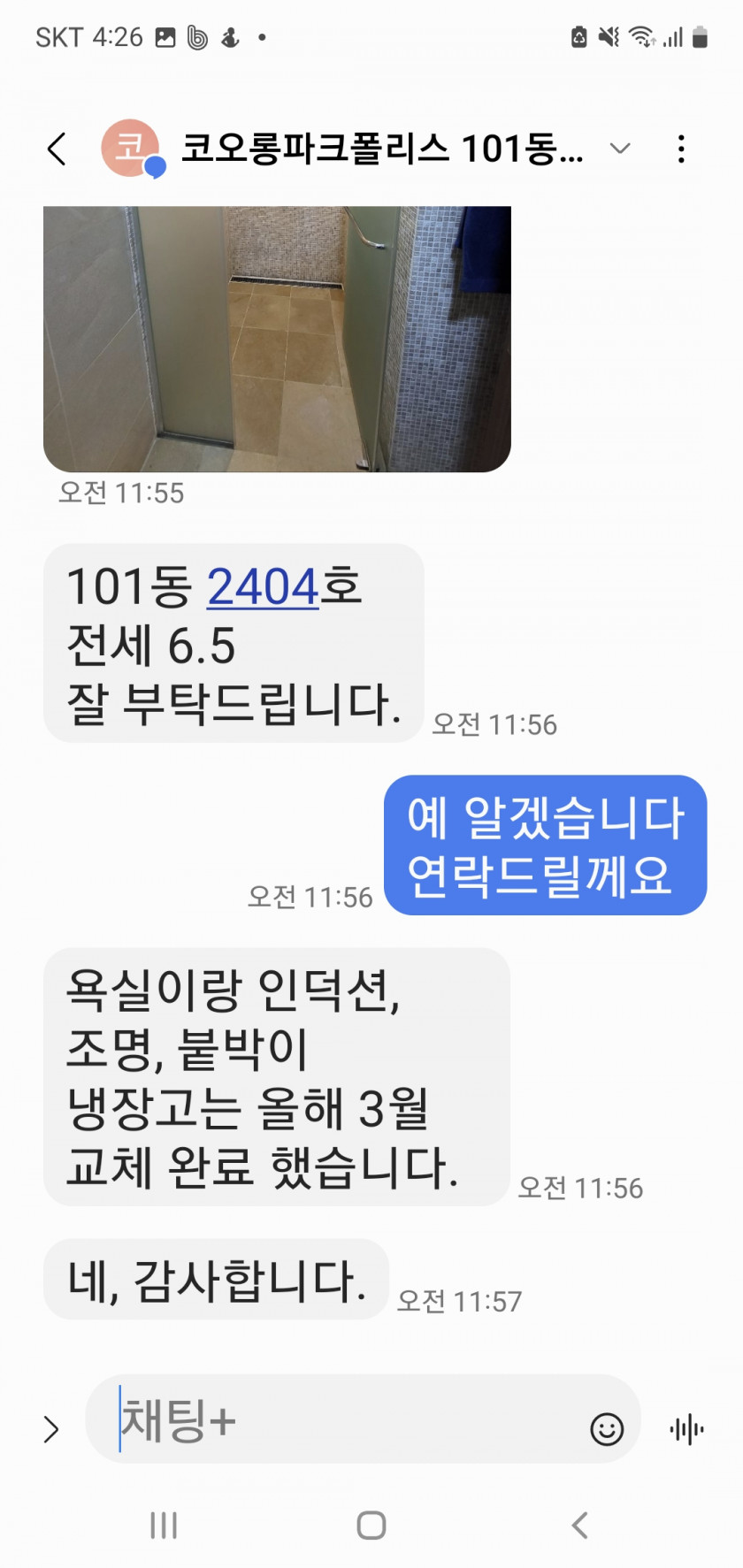Open the three-dot overflow menu
The height and width of the screenshot is (1568, 743).
(x=681, y=149)
